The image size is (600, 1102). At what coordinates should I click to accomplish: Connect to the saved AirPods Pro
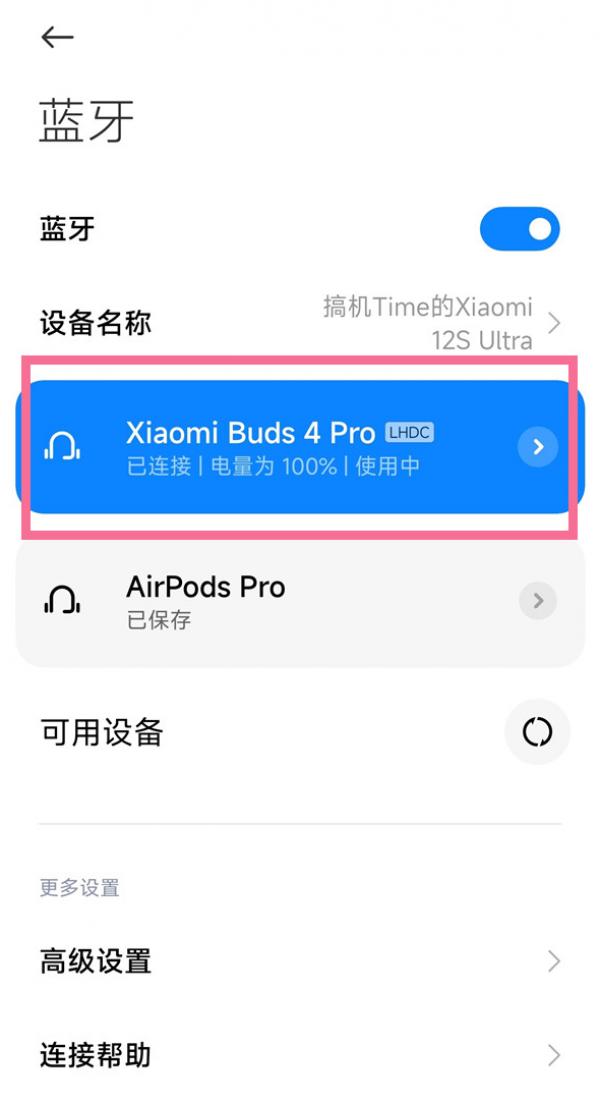coord(250,601)
